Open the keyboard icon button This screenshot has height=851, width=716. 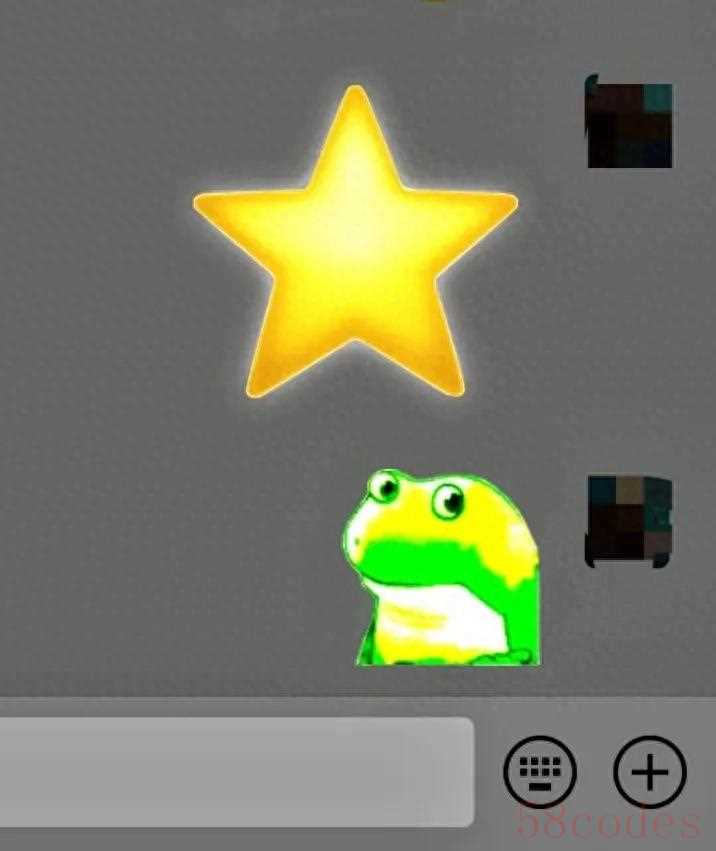pyautogui.click(x=540, y=772)
